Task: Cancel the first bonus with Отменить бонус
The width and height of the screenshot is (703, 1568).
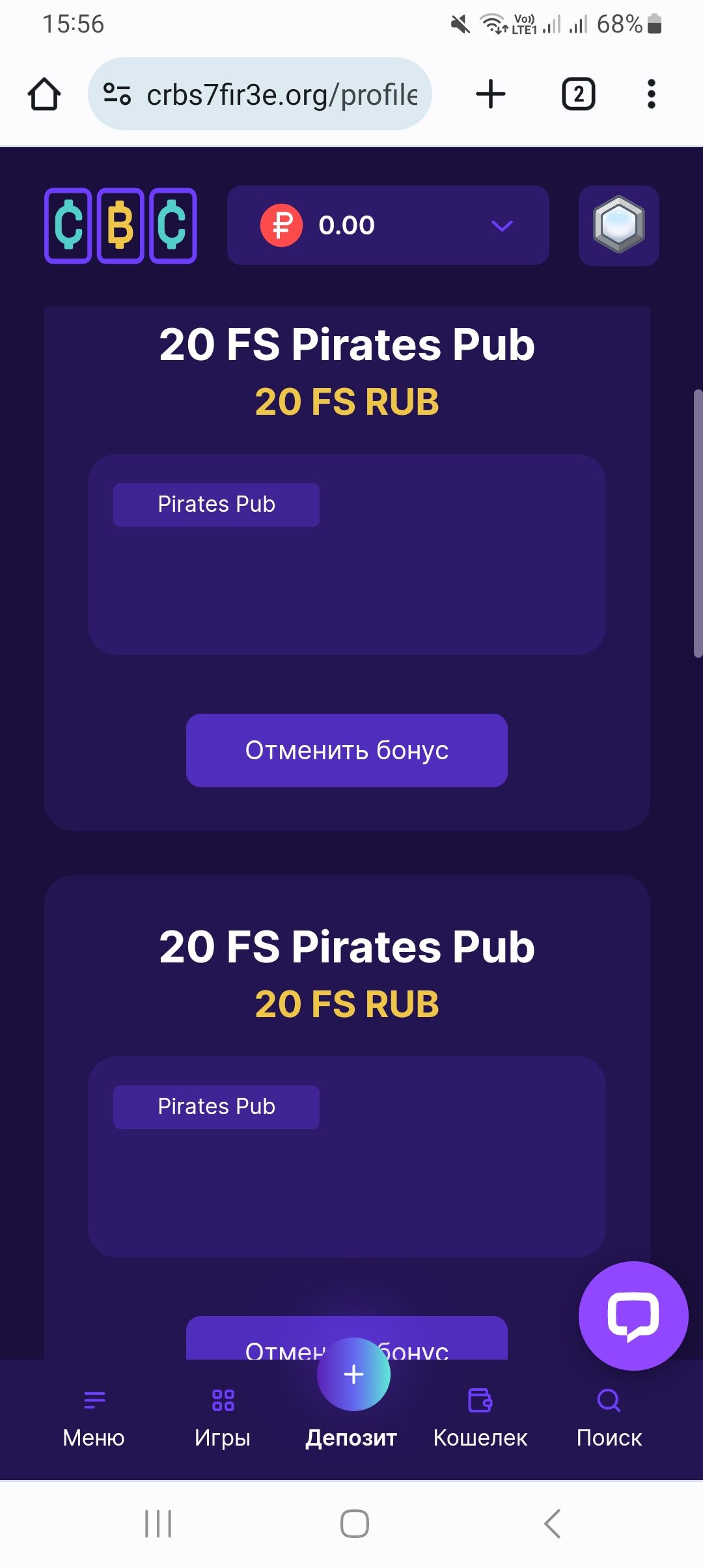Action: coord(346,750)
